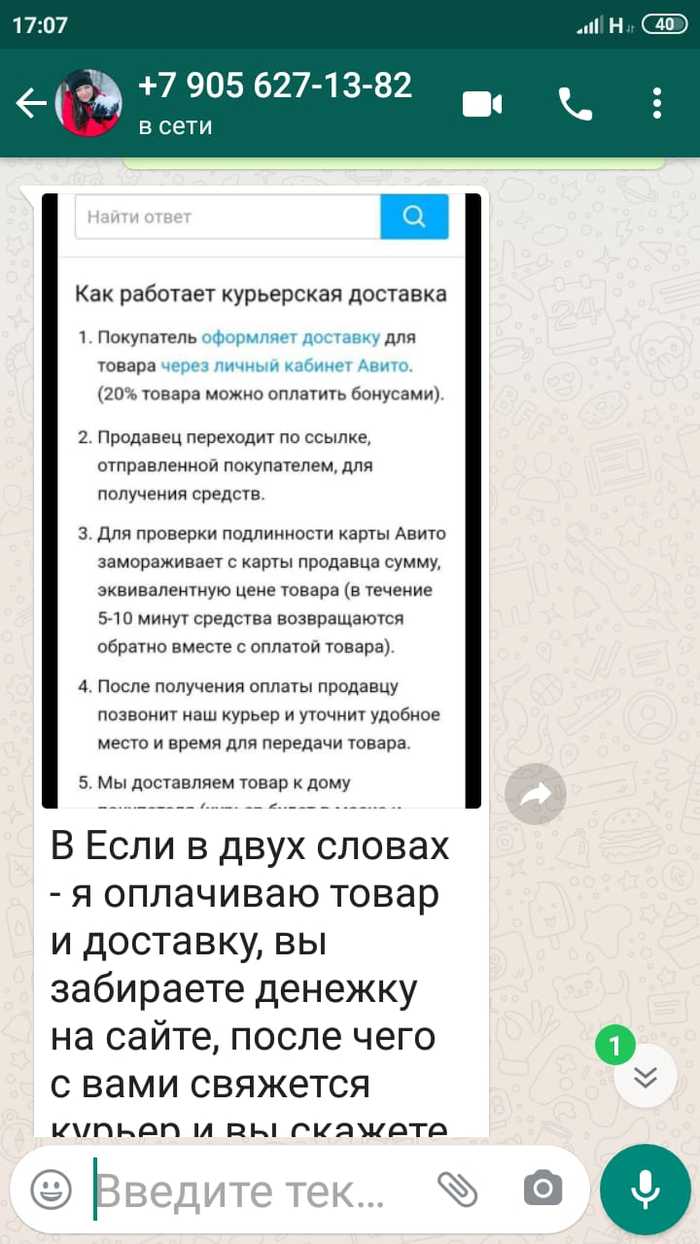Open the camera to send a photo
The width and height of the screenshot is (700, 1244).
(x=543, y=1188)
